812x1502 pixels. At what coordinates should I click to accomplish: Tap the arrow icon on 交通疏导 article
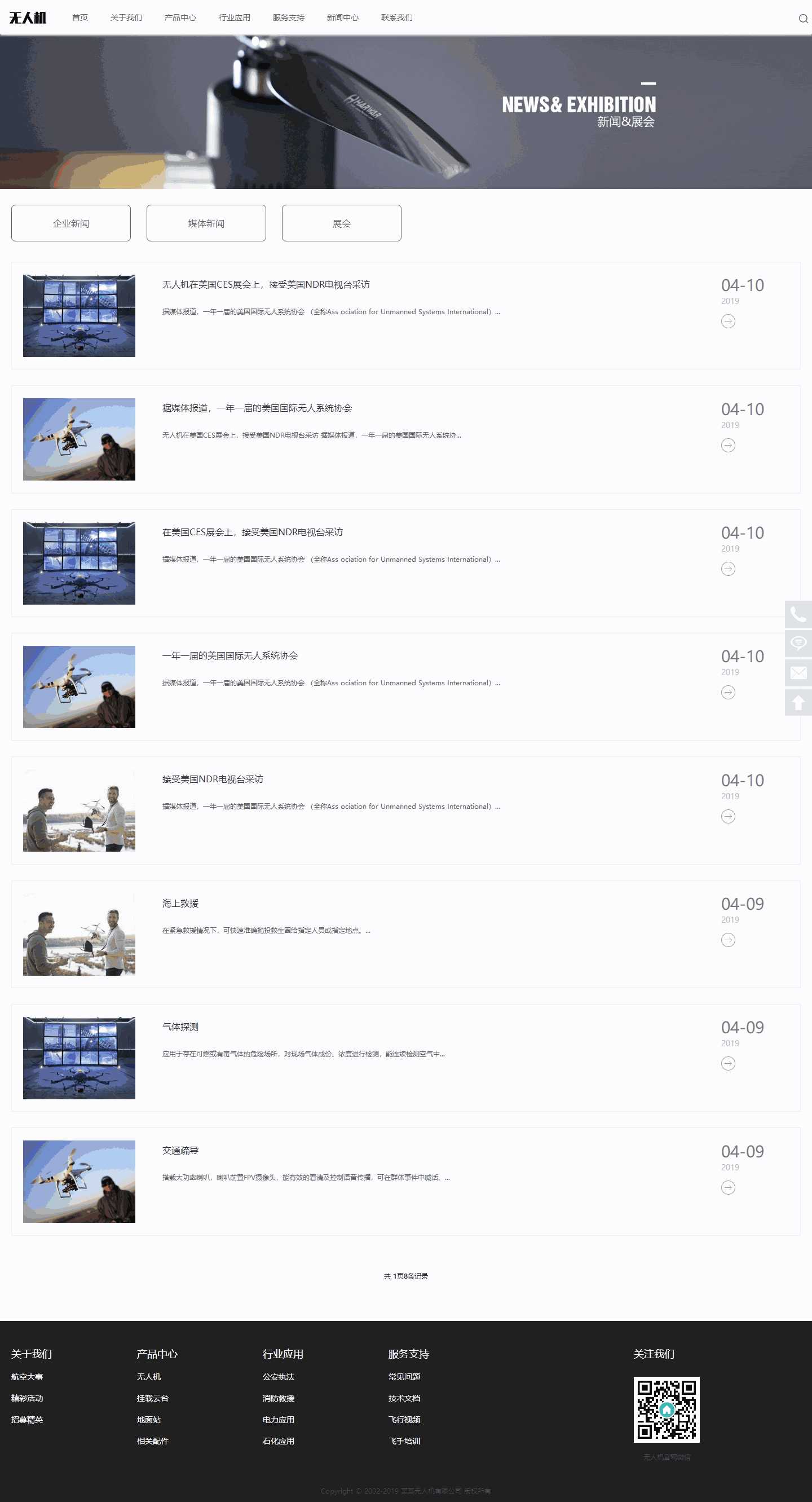(x=727, y=1187)
